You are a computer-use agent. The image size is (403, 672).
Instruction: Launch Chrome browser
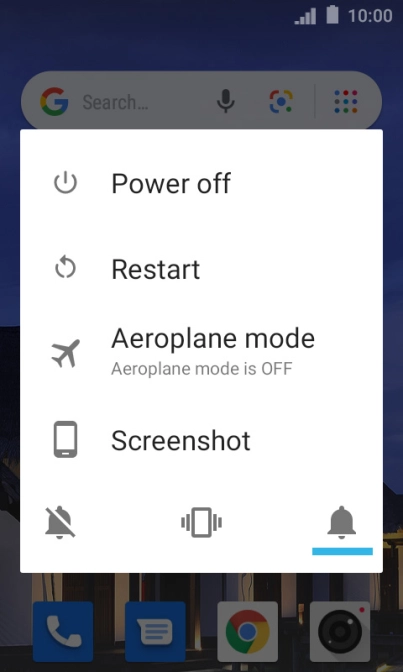[247, 632]
